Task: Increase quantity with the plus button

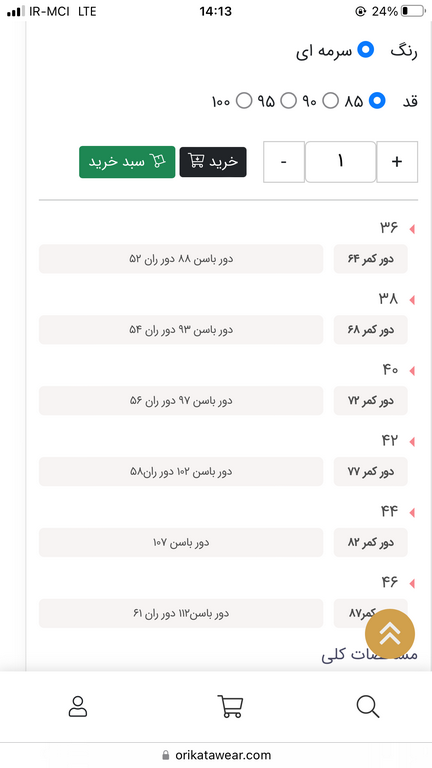Action: coord(397,162)
